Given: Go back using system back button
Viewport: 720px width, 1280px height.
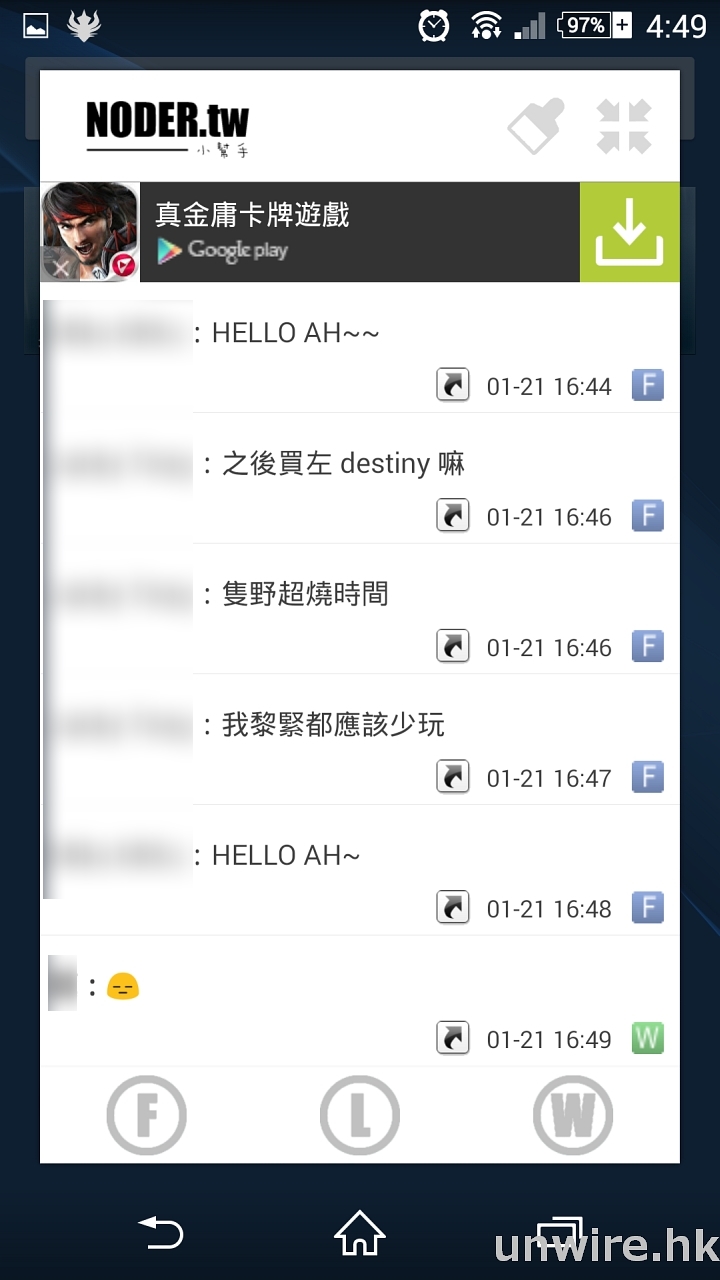Looking at the screenshot, I should [161, 1231].
